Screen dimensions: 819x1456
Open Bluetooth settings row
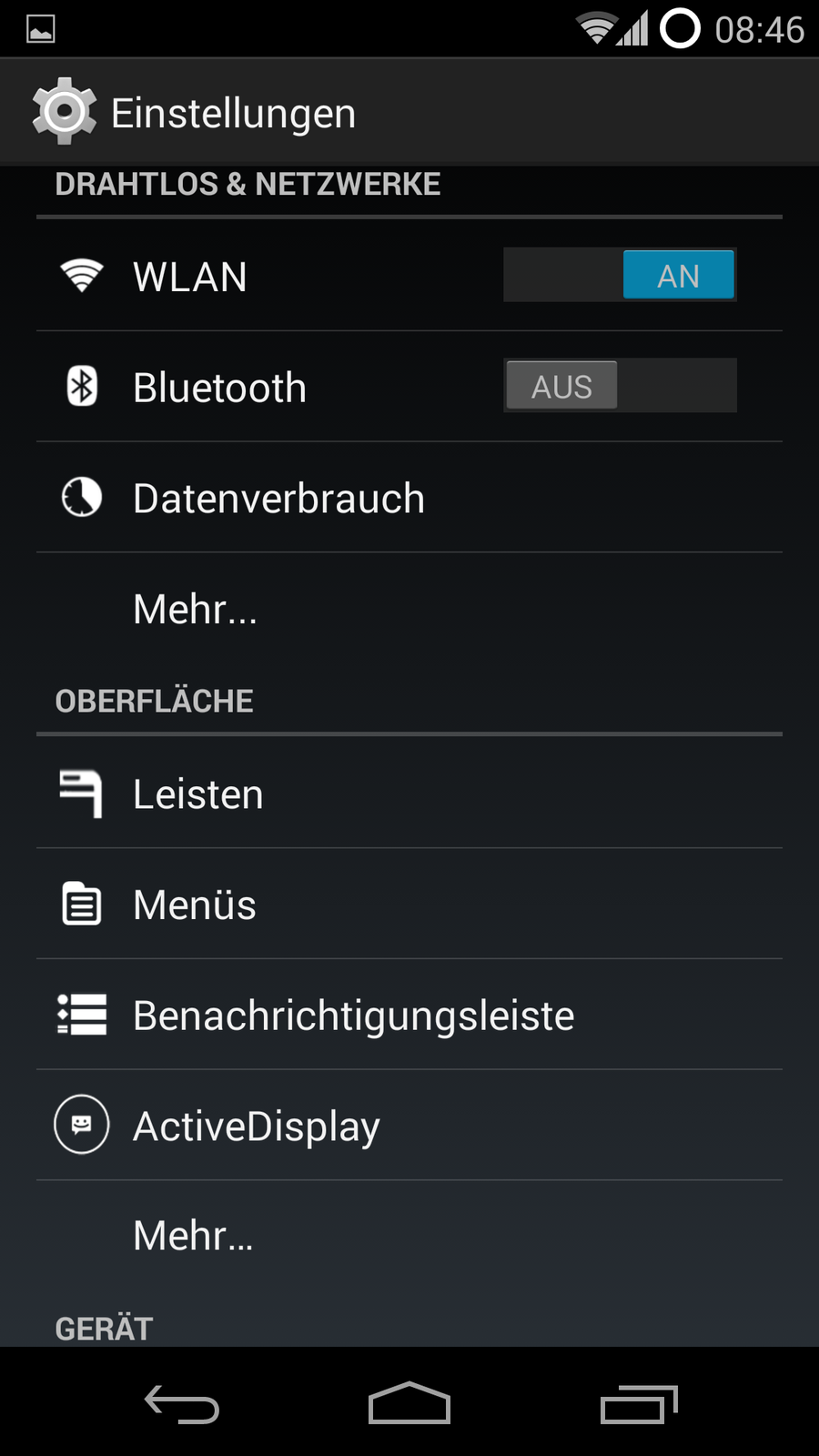[x=273, y=388]
